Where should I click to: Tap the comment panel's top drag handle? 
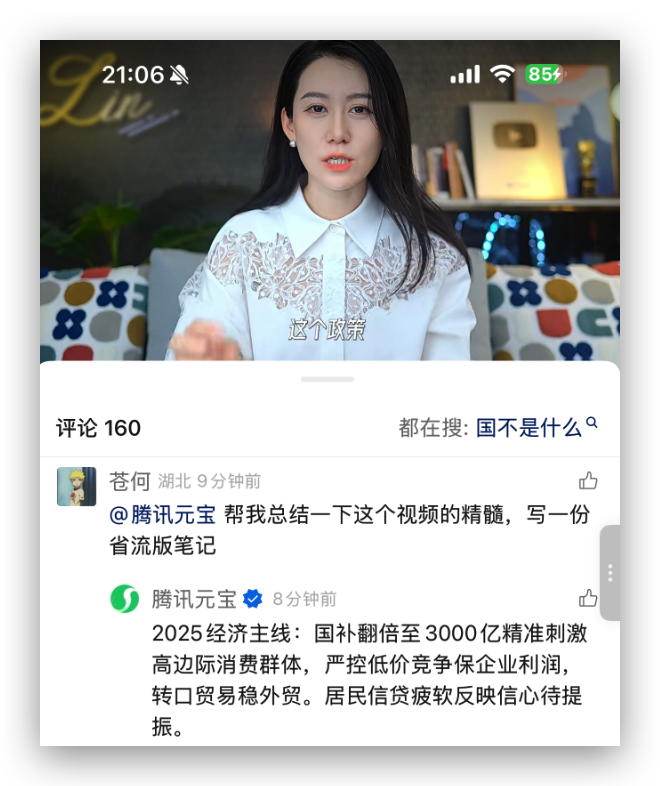[327, 379]
